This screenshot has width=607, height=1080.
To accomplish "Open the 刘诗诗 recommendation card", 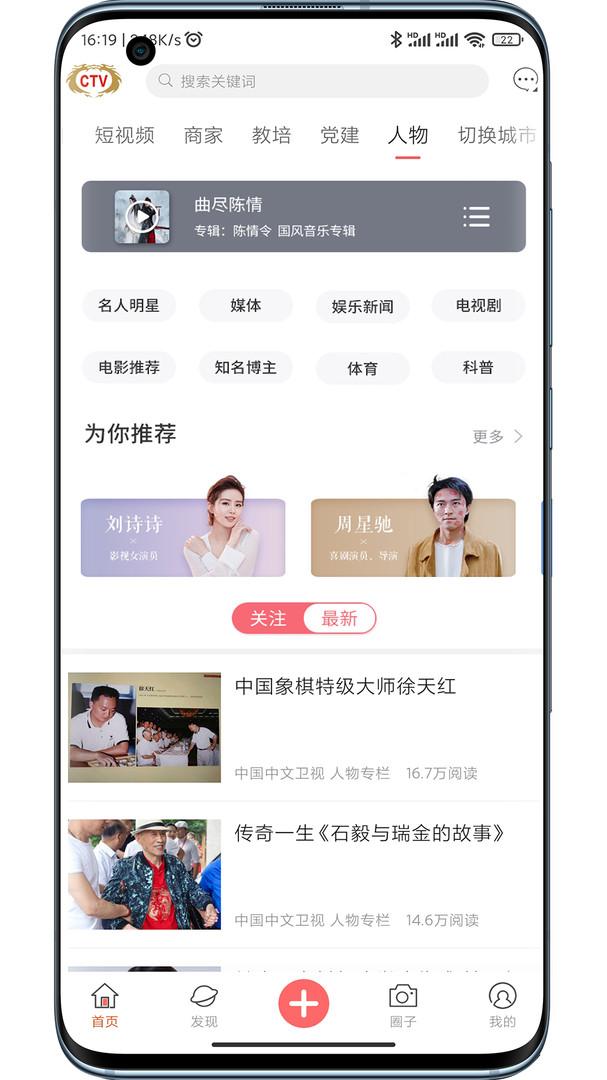I will 183,537.
